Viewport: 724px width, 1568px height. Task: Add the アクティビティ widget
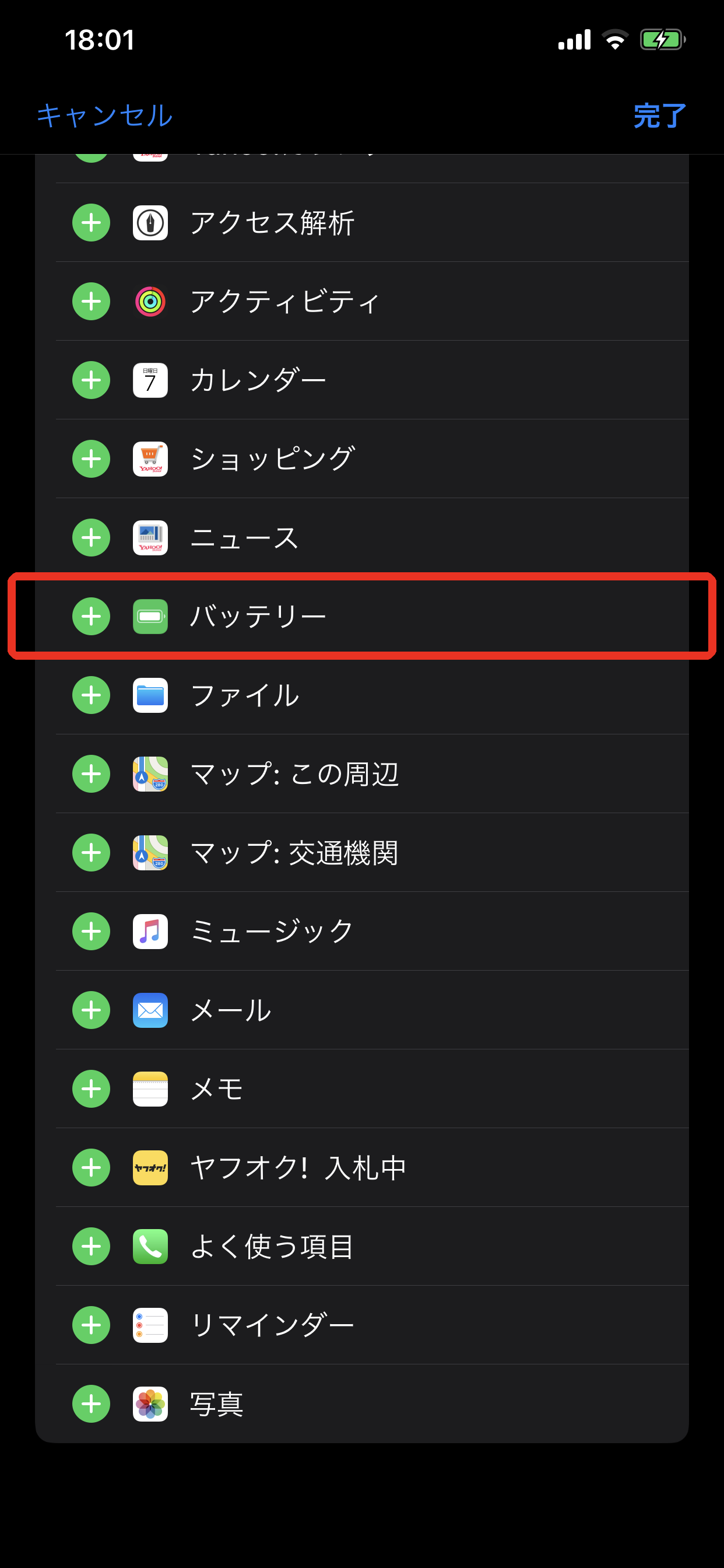click(x=92, y=302)
